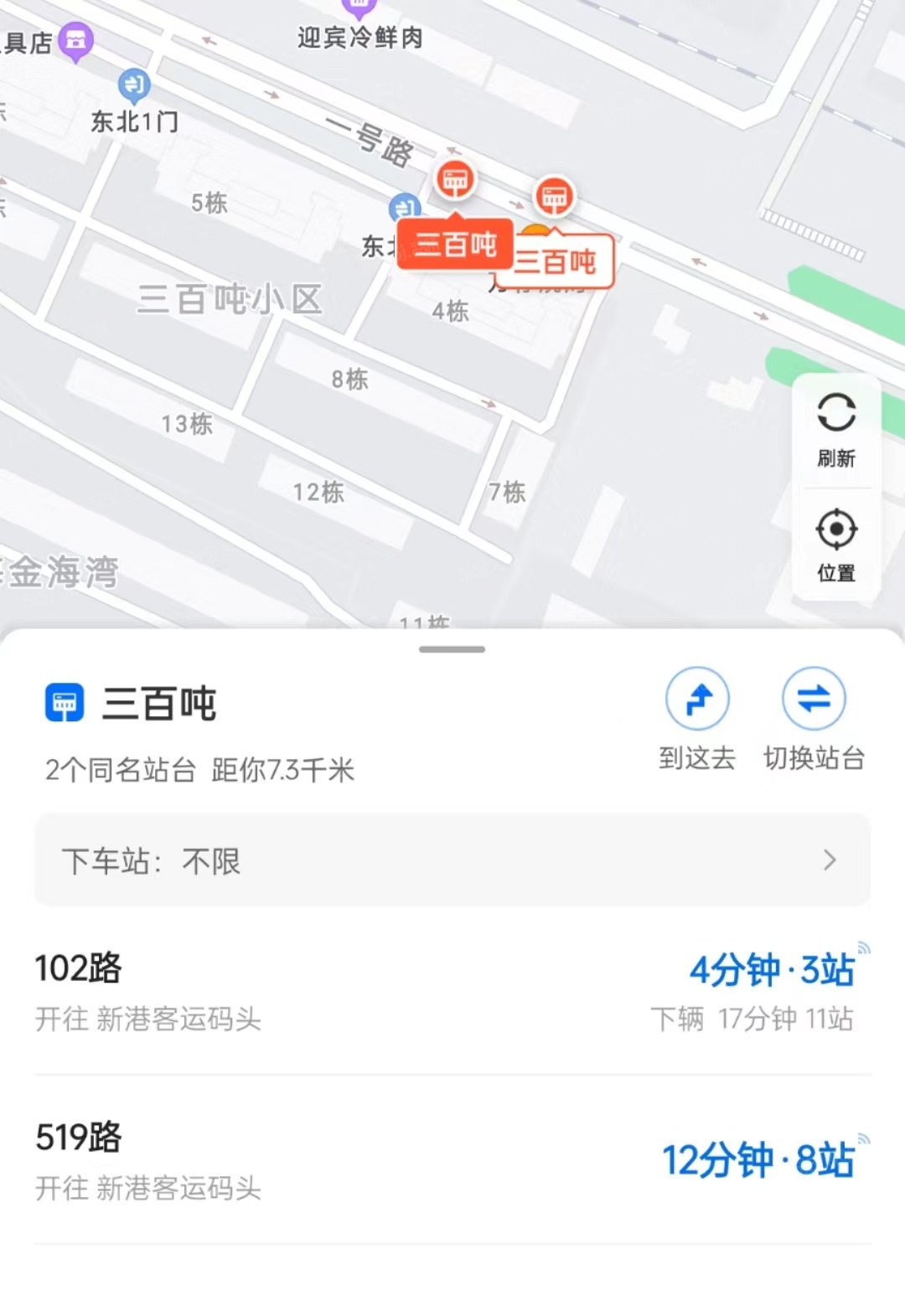Refresh the bus arrival info (刷新)
This screenshot has width=905, height=1316.
pyautogui.click(x=836, y=429)
